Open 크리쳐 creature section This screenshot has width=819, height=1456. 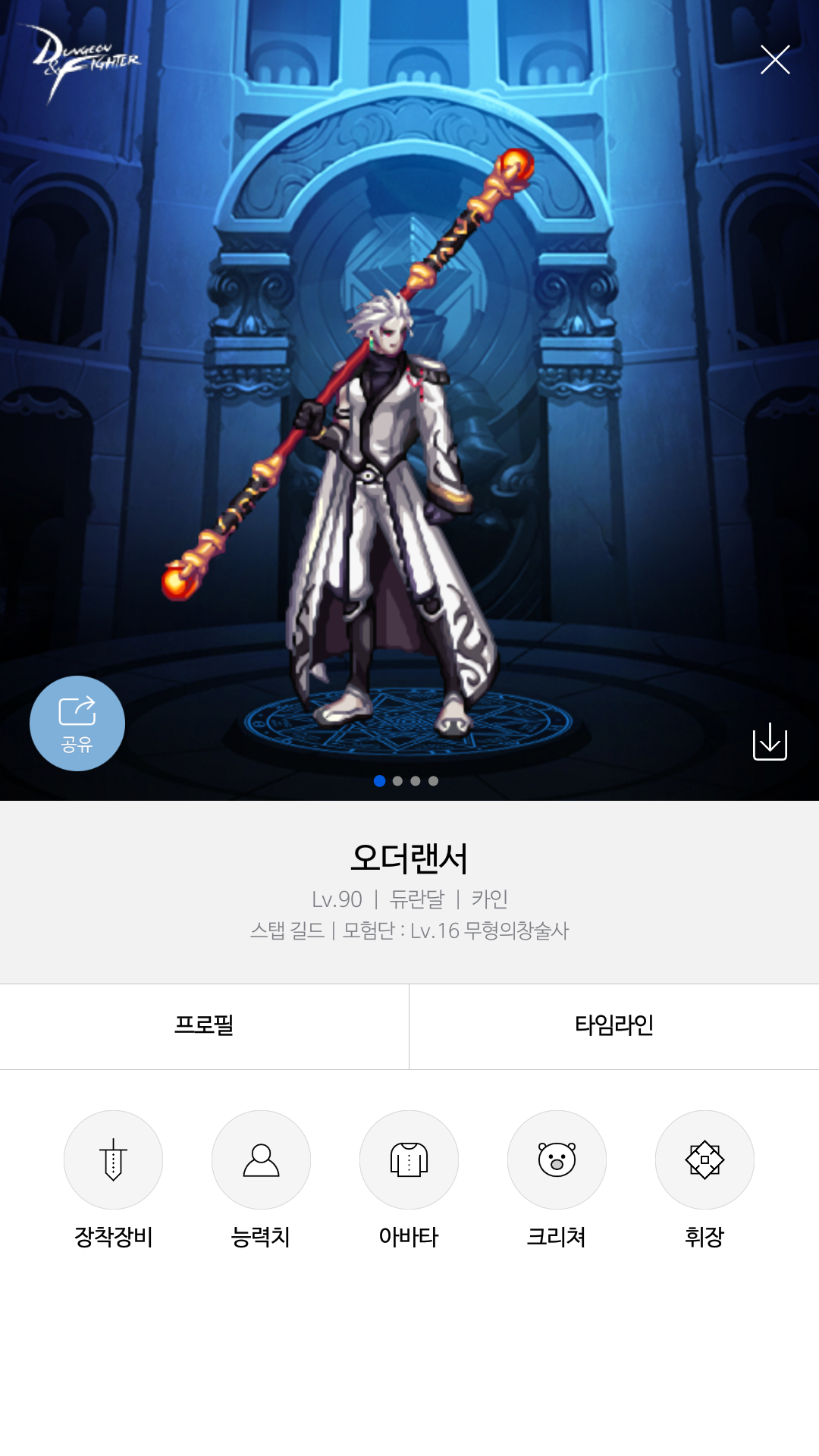[557, 1159]
